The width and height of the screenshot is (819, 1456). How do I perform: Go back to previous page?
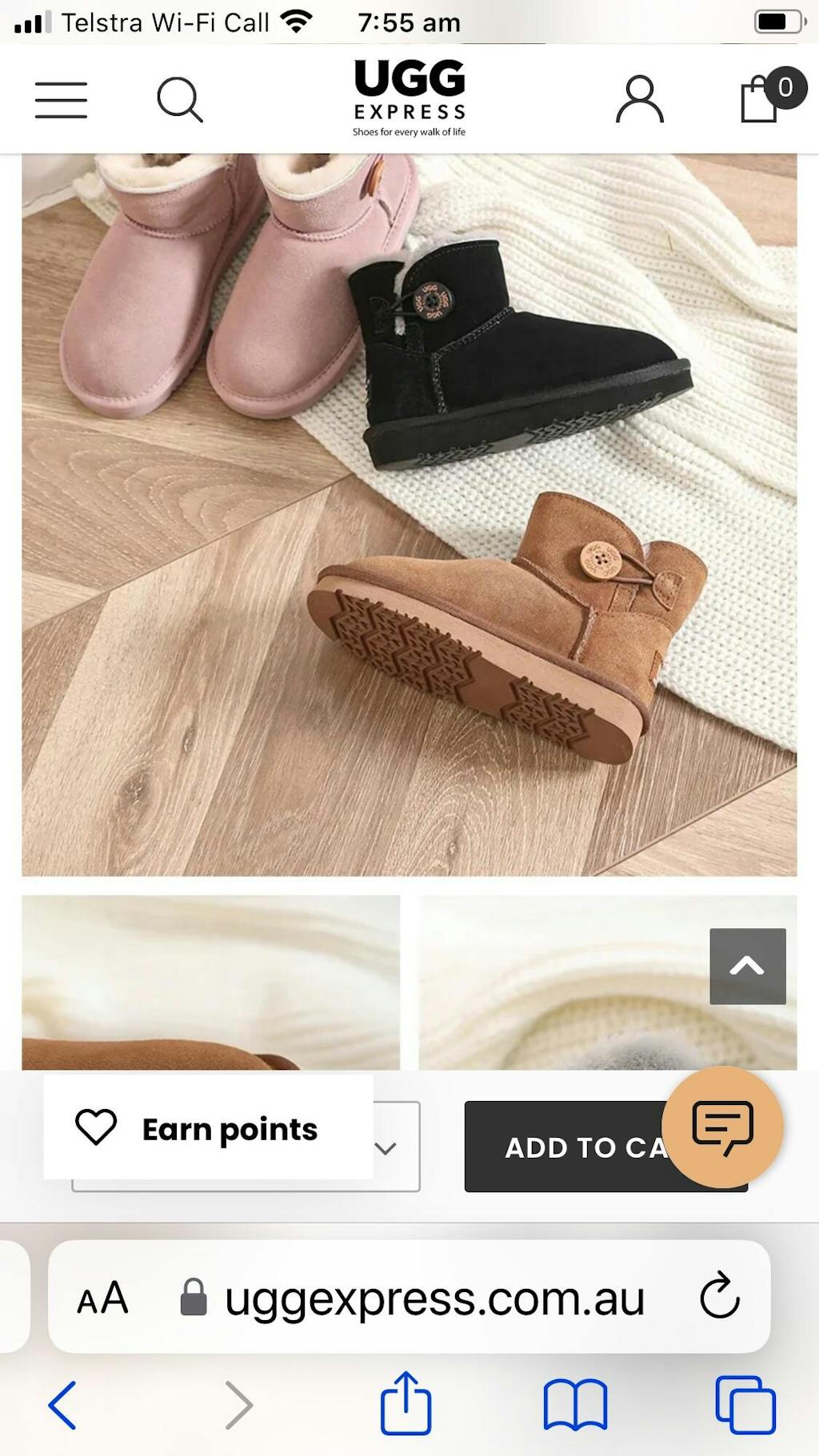[x=62, y=1405]
